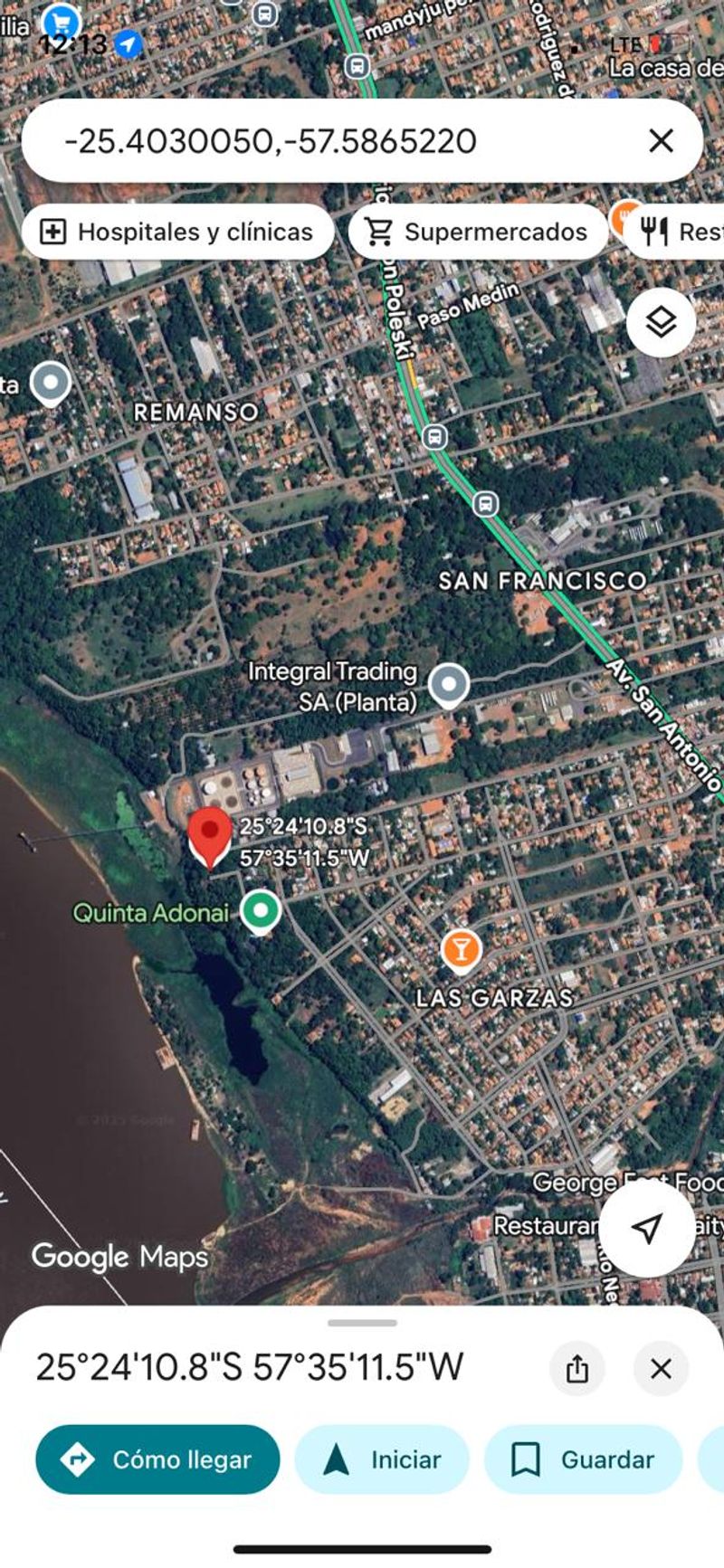Share the dropped pin location
The width and height of the screenshot is (724, 1568).
[577, 1368]
